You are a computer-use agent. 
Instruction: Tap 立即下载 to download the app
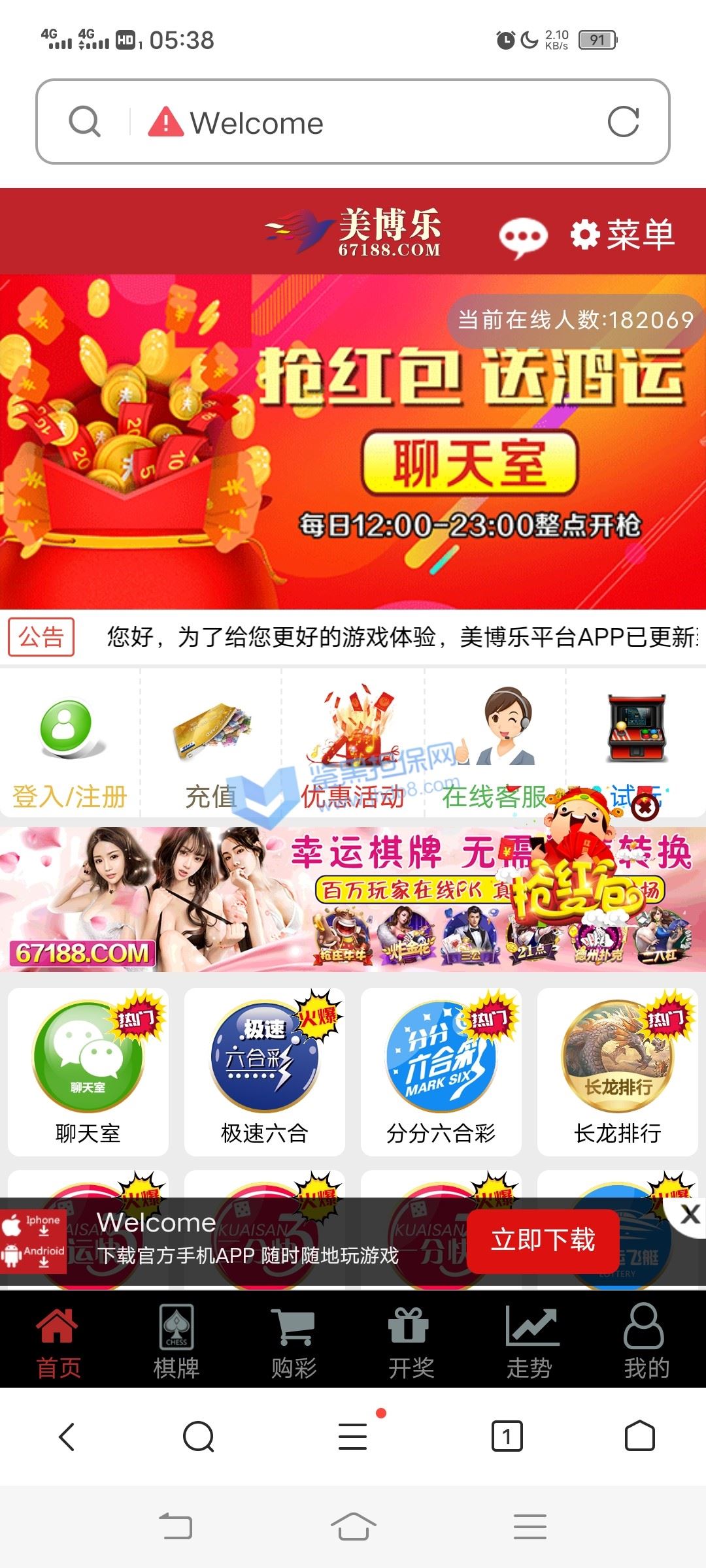[543, 1241]
